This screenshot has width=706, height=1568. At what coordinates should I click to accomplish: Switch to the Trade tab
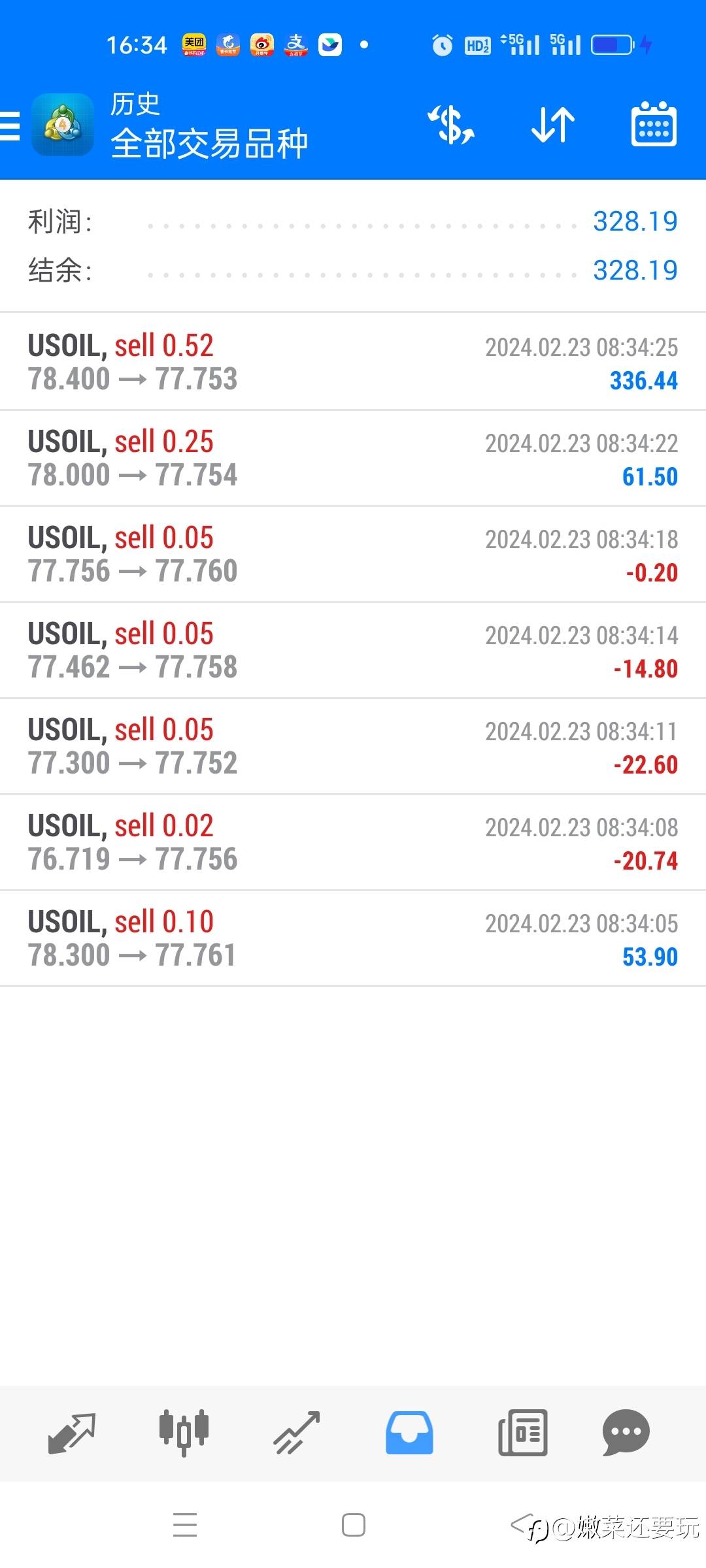click(x=297, y=1432)
